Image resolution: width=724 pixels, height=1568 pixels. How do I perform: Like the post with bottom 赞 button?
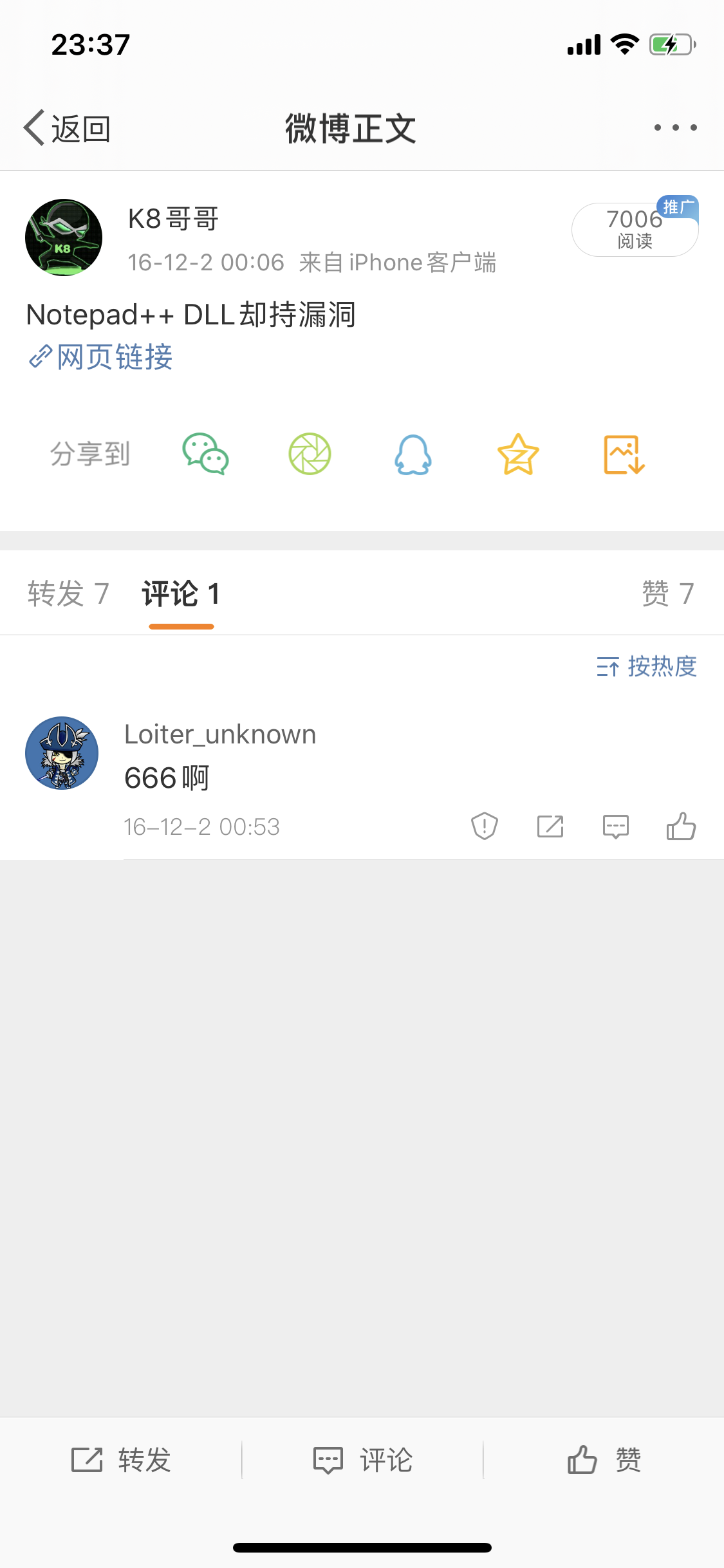point(604,1460)
